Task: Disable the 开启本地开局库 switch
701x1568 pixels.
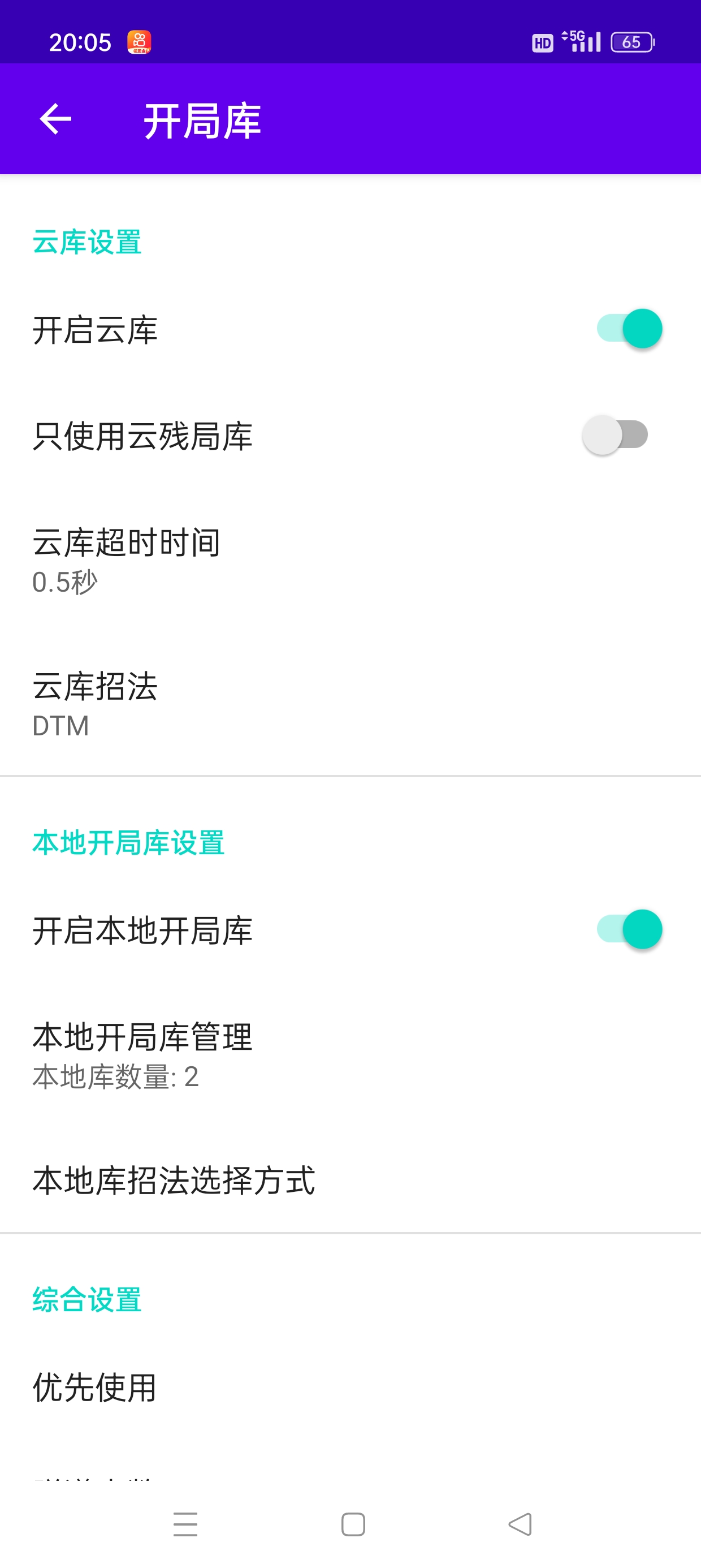Action: point(629,929)
